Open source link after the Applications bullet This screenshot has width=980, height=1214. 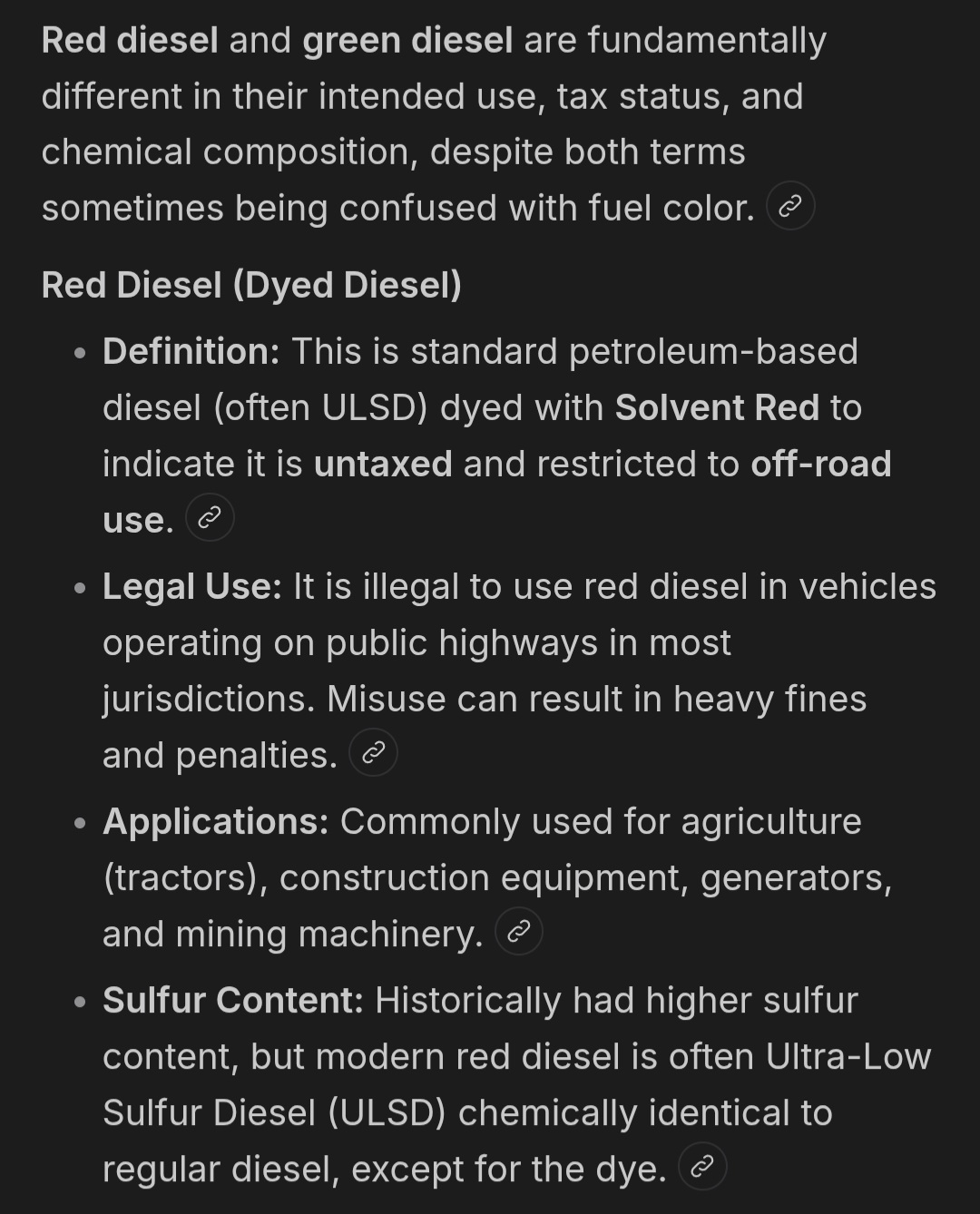click(519, 932)
